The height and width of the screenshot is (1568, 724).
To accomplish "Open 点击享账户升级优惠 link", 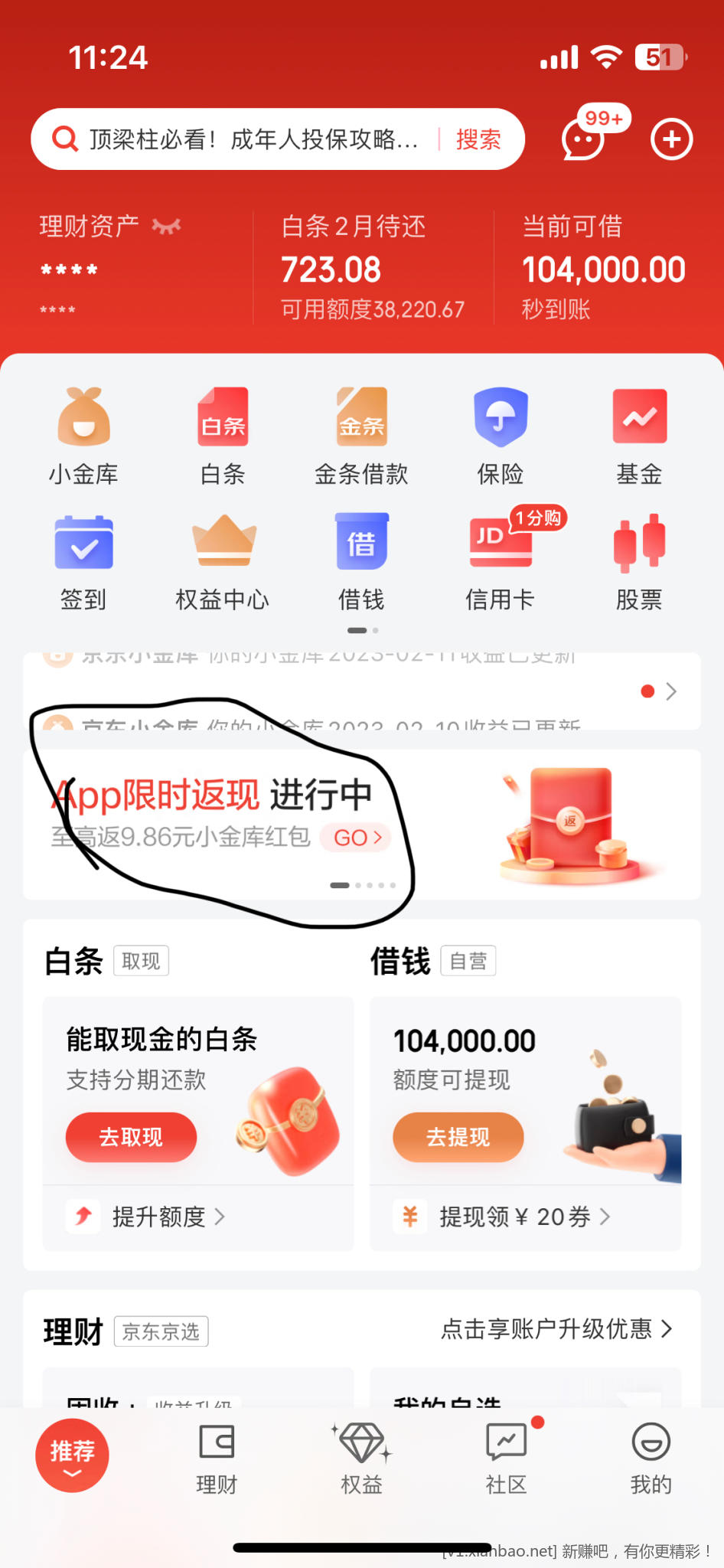I will point(556,1329).
